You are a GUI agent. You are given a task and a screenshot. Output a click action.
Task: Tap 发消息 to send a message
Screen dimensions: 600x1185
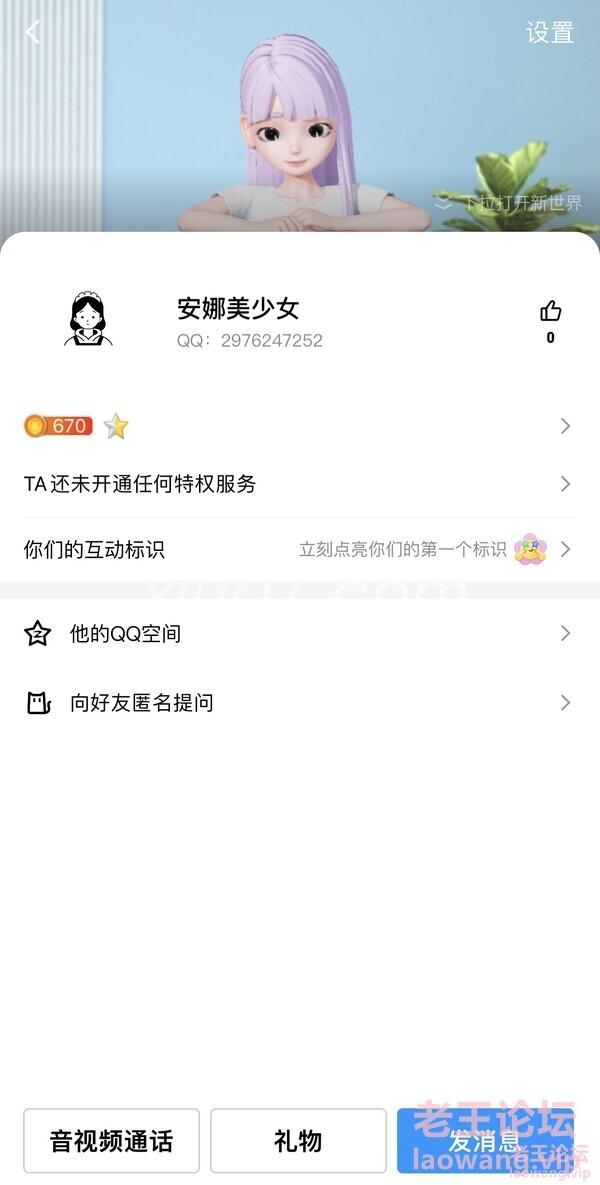pos(485,1141)
